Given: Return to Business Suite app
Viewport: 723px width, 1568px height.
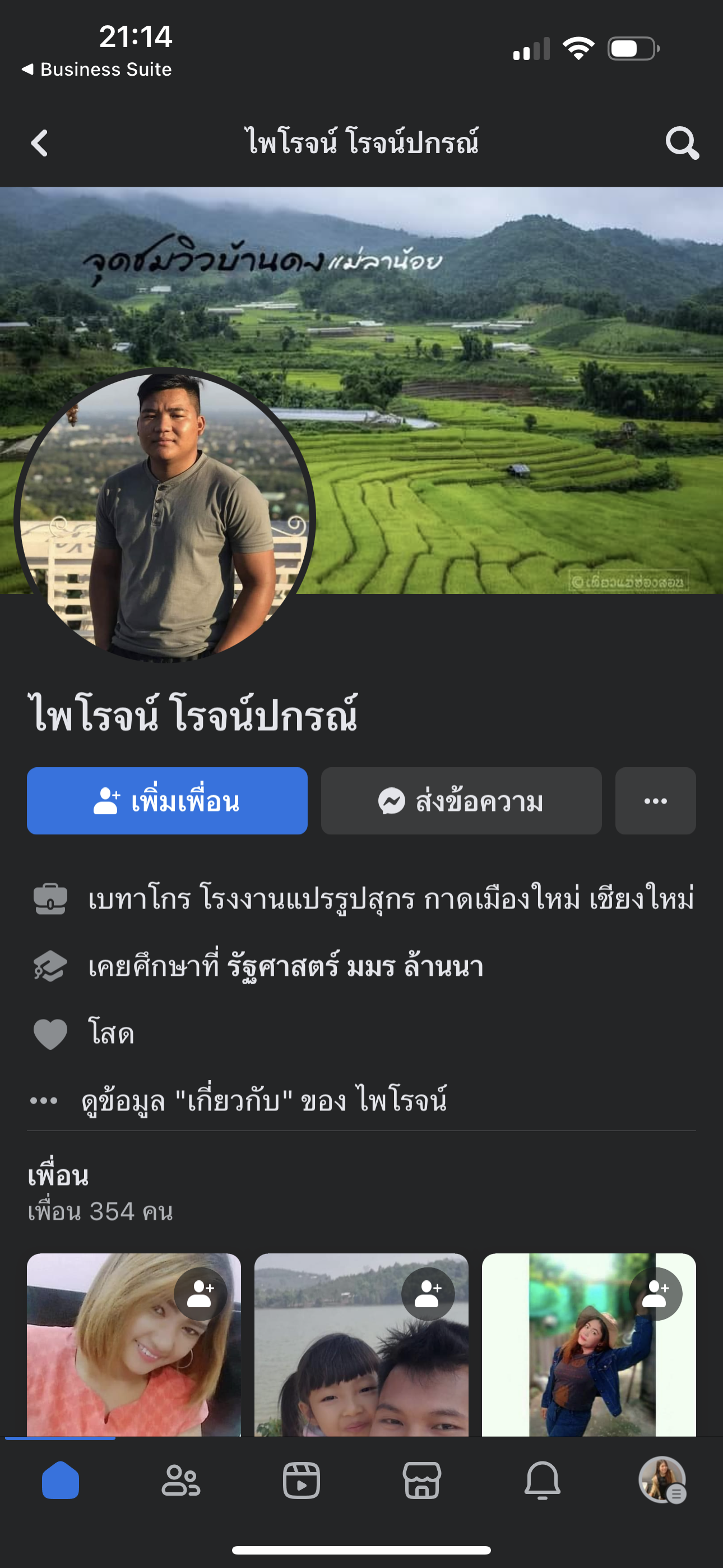Looking at the screenshot, I should pyautogui.click(x=98, y=70).
